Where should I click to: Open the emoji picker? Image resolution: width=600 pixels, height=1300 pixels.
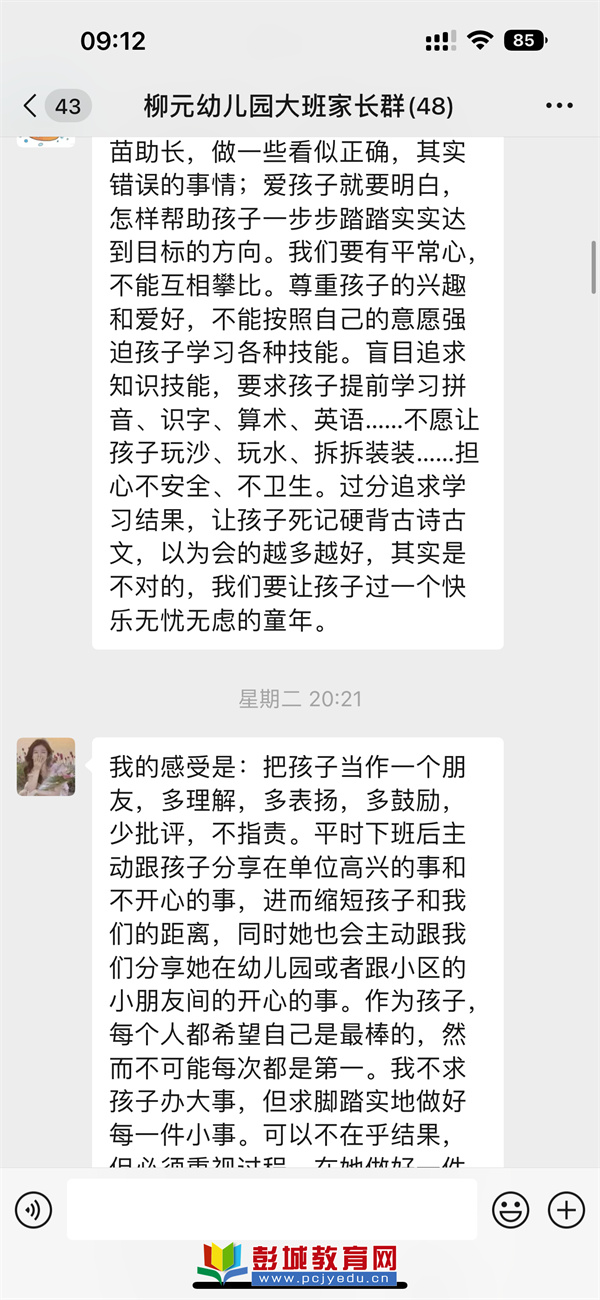point(511,1210)
